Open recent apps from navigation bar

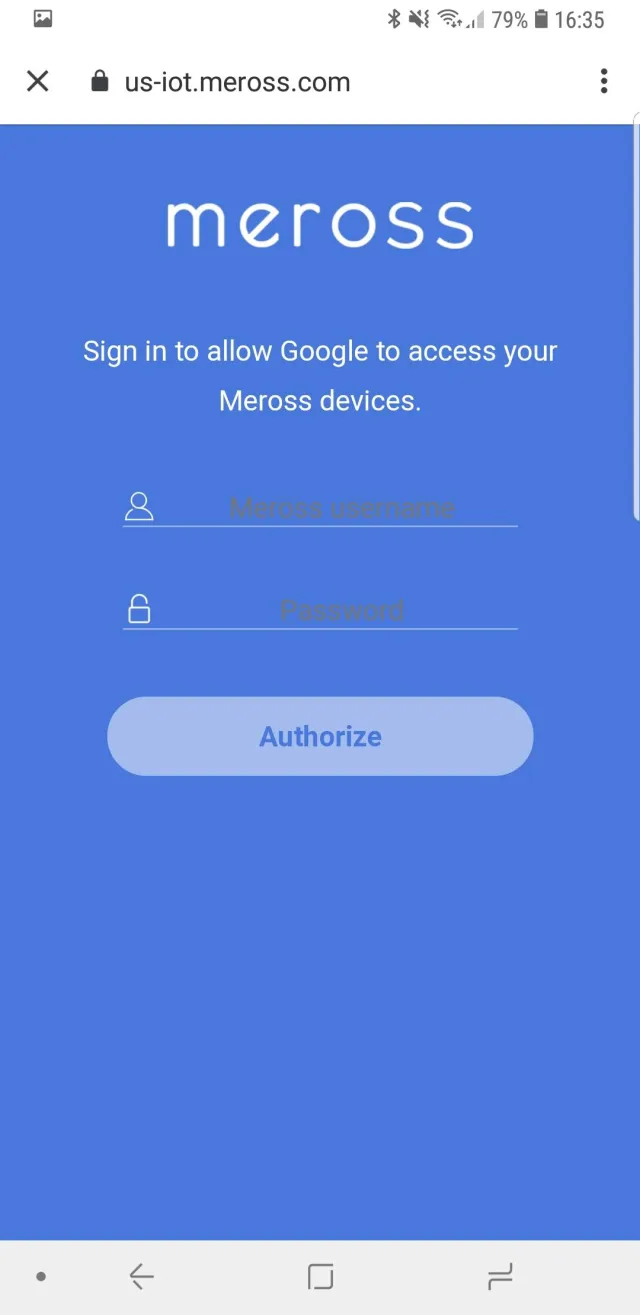(x=498, y=1276)
